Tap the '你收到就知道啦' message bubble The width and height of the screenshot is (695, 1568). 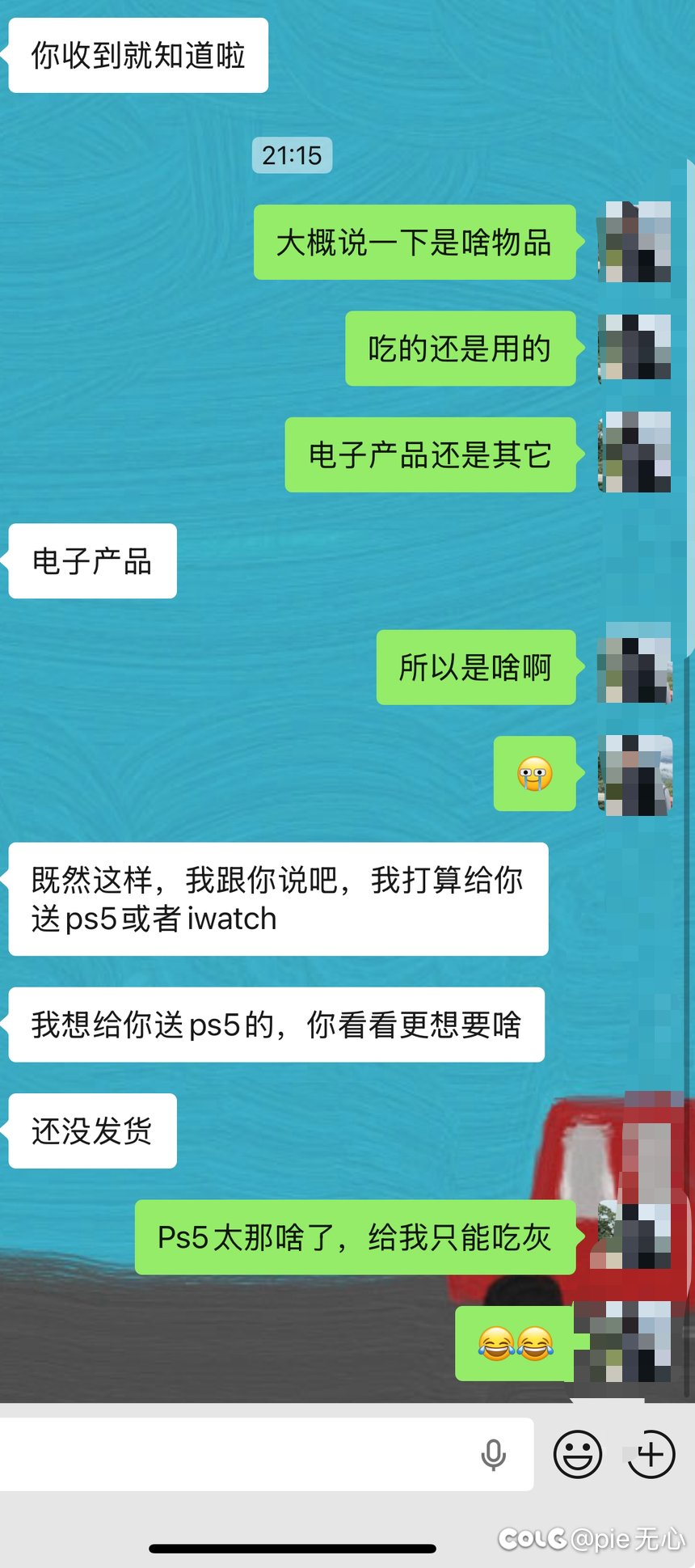click(137, 54)
